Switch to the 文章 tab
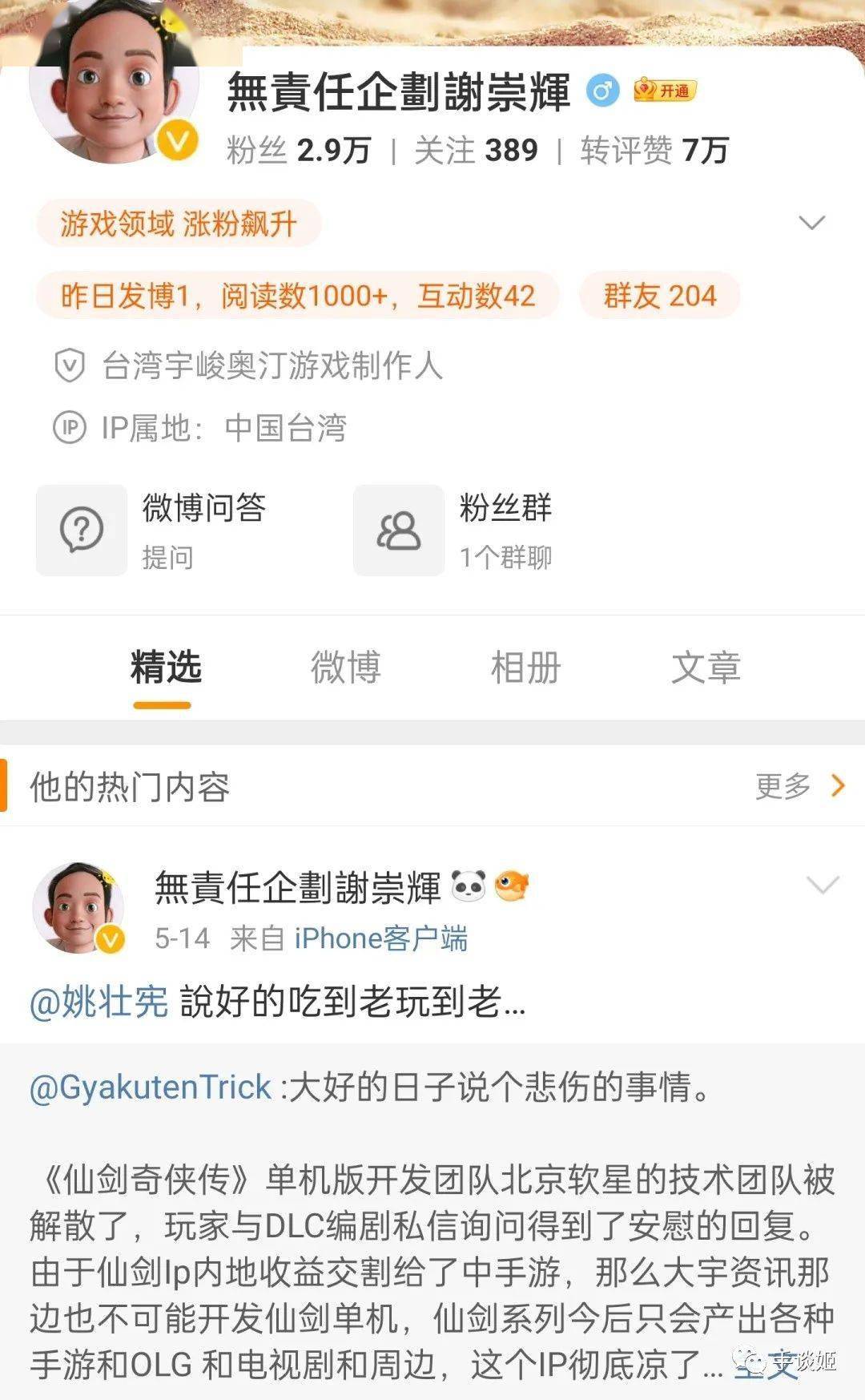865x1400 pixels. (706, 668)
